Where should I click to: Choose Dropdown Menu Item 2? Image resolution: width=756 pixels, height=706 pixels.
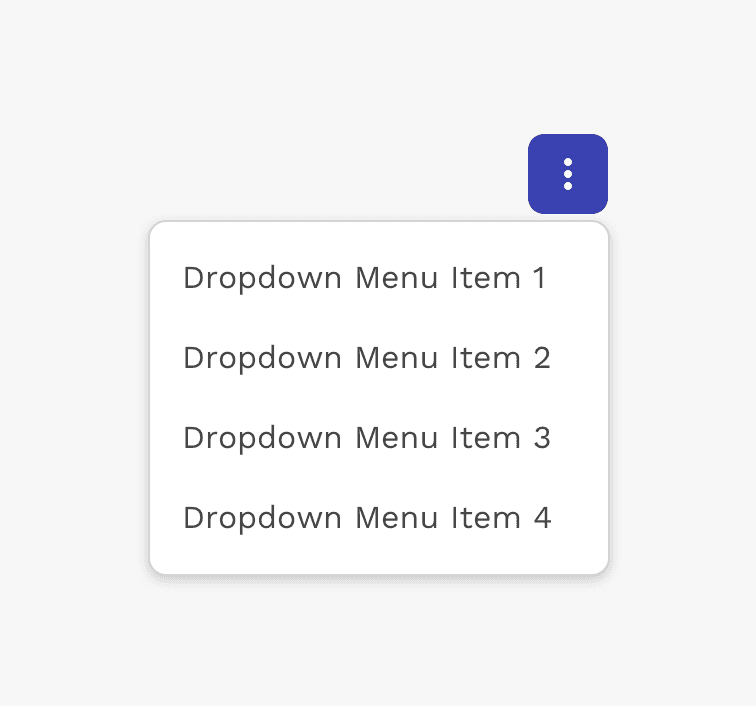(x=367, y=358)
